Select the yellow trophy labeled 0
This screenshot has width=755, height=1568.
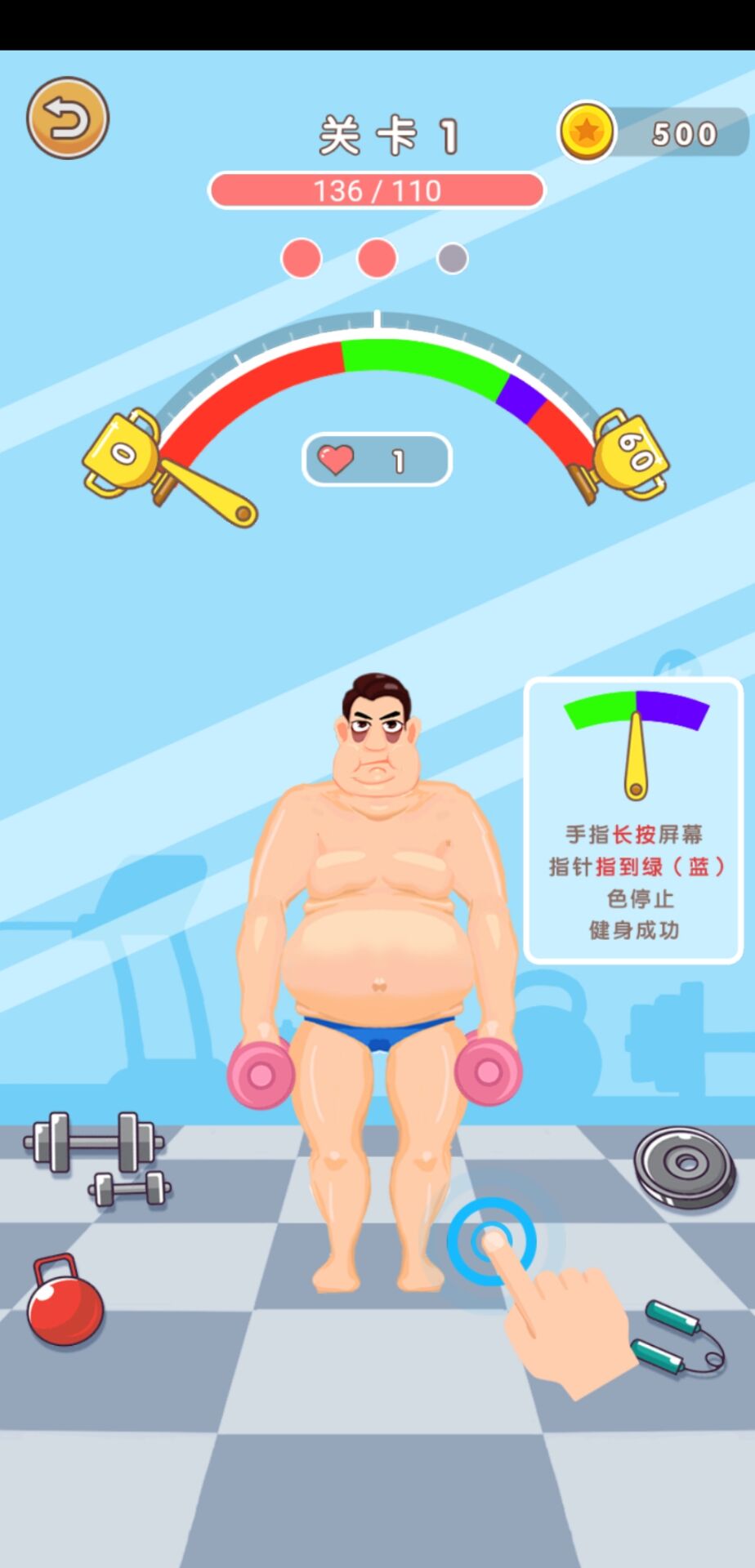123,453
